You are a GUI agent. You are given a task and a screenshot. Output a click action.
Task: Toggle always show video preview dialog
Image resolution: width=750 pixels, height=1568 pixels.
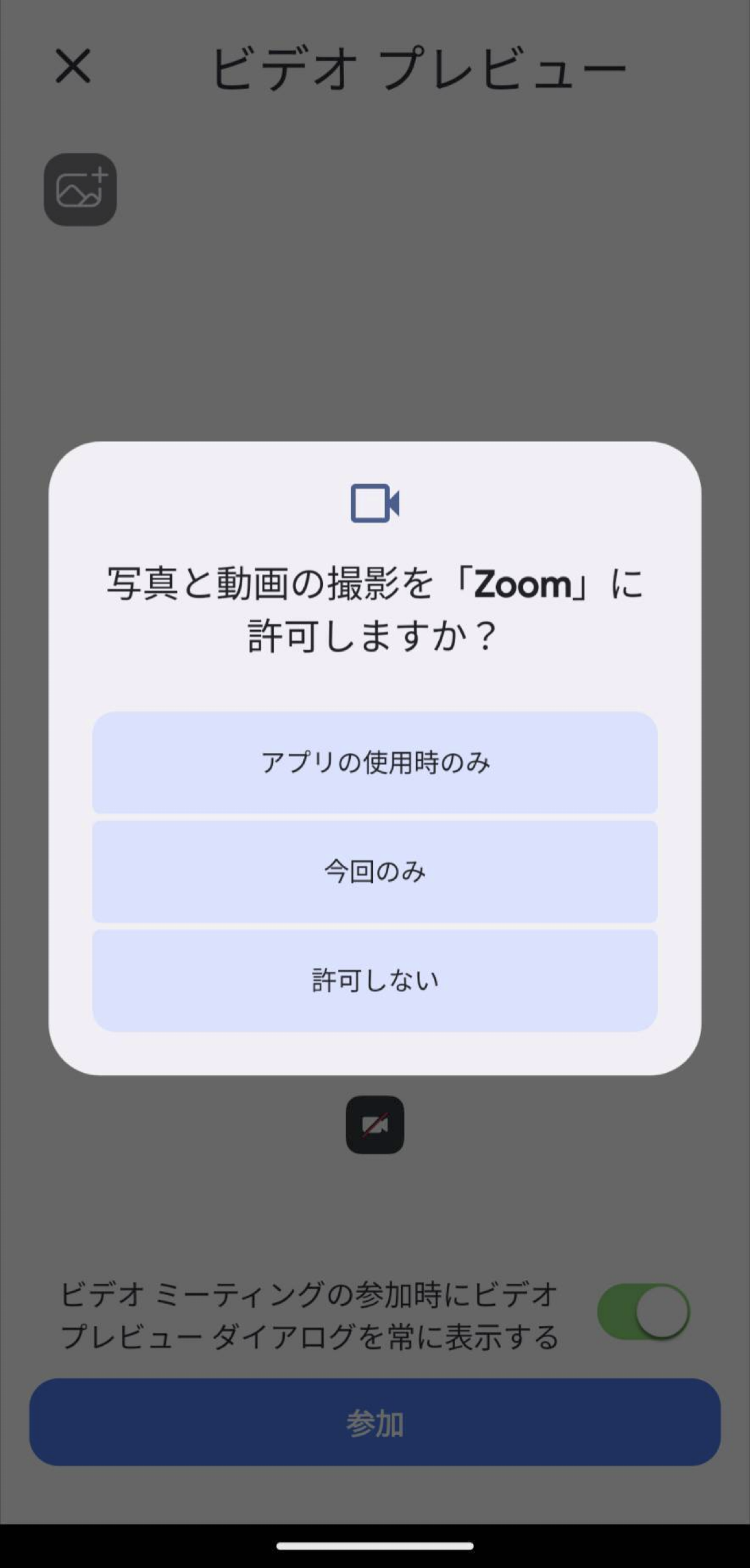click(x=643, y=1311)
